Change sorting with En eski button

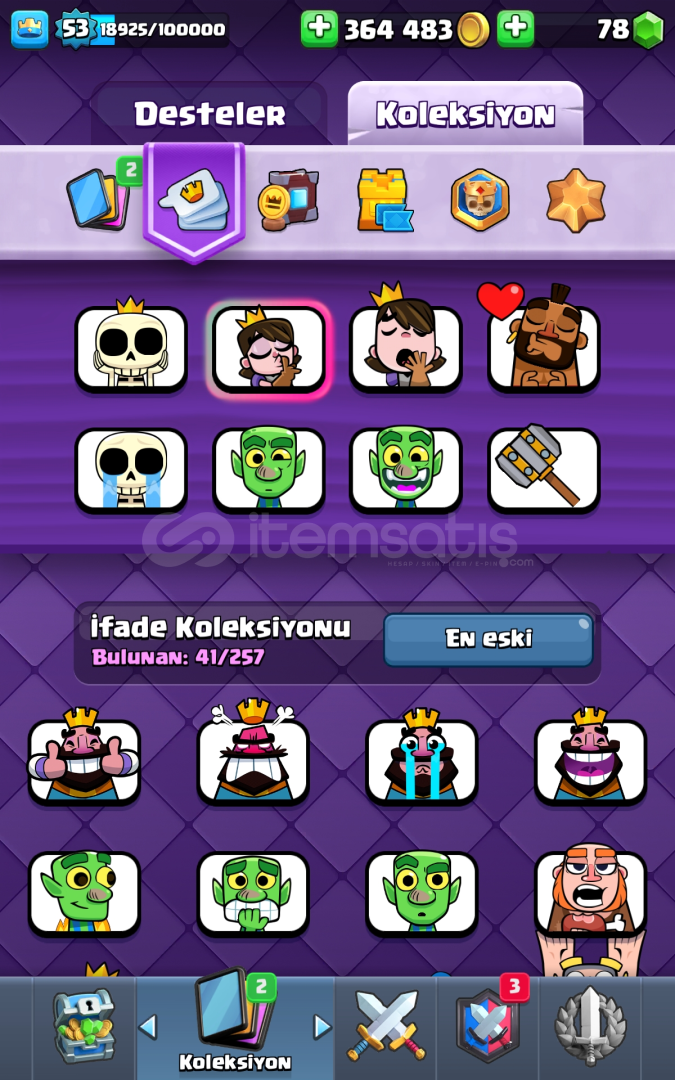click(488, 640)
